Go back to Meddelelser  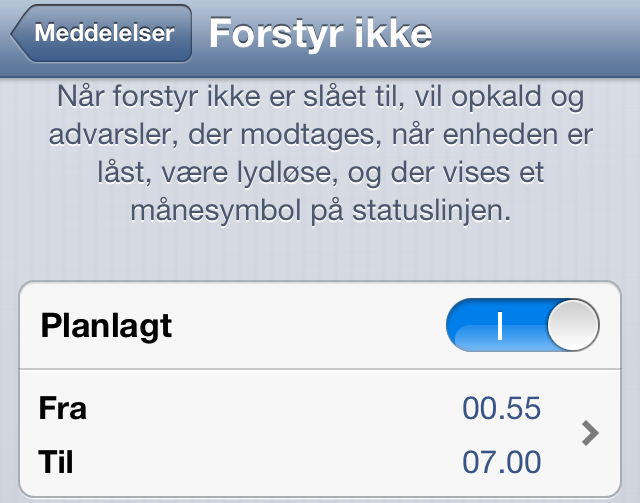point(100,33)
